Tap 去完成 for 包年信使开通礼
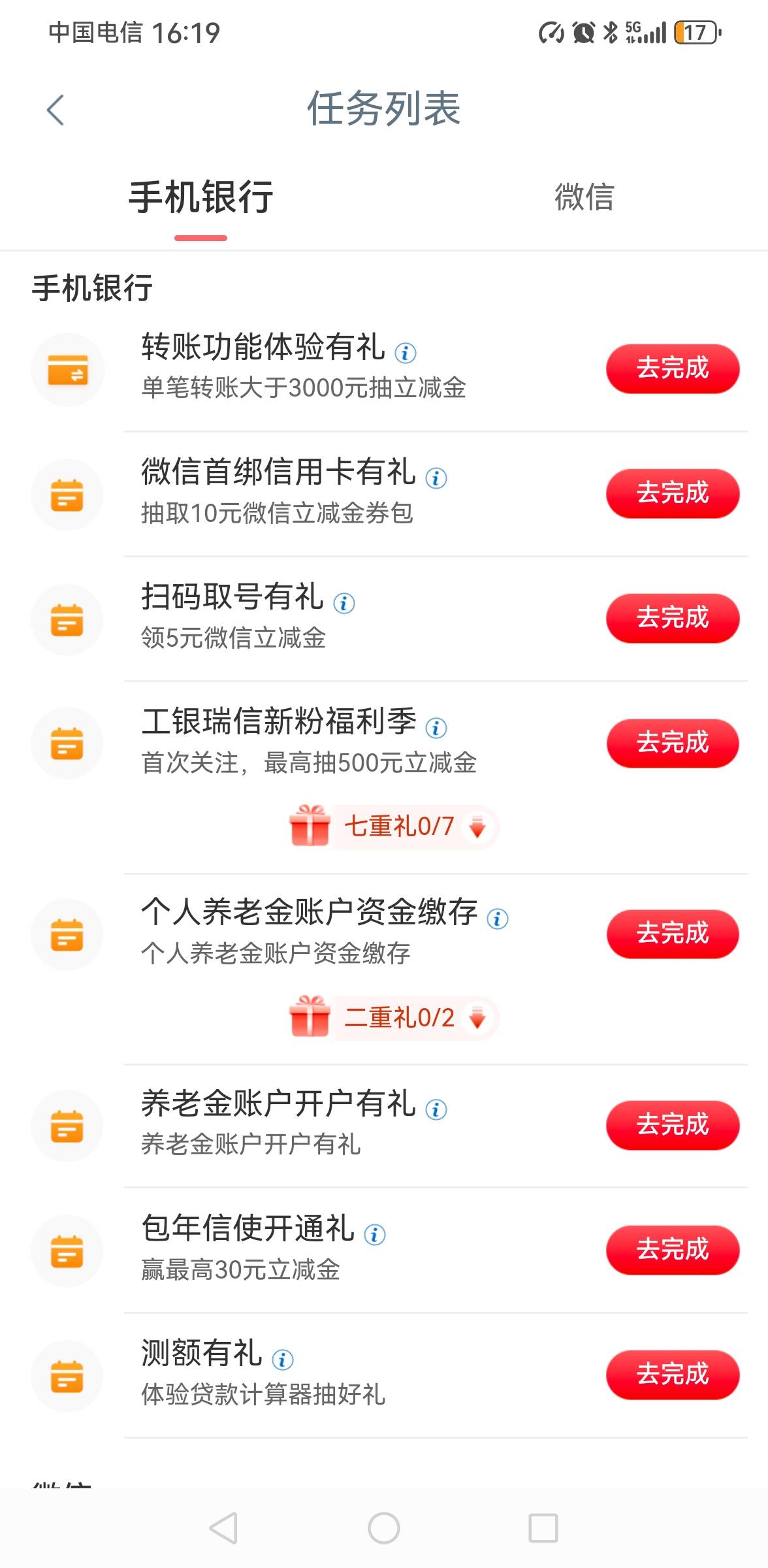Image resolution: width=768 pixels, height=1568 pixels. (x=673, y=1250)
